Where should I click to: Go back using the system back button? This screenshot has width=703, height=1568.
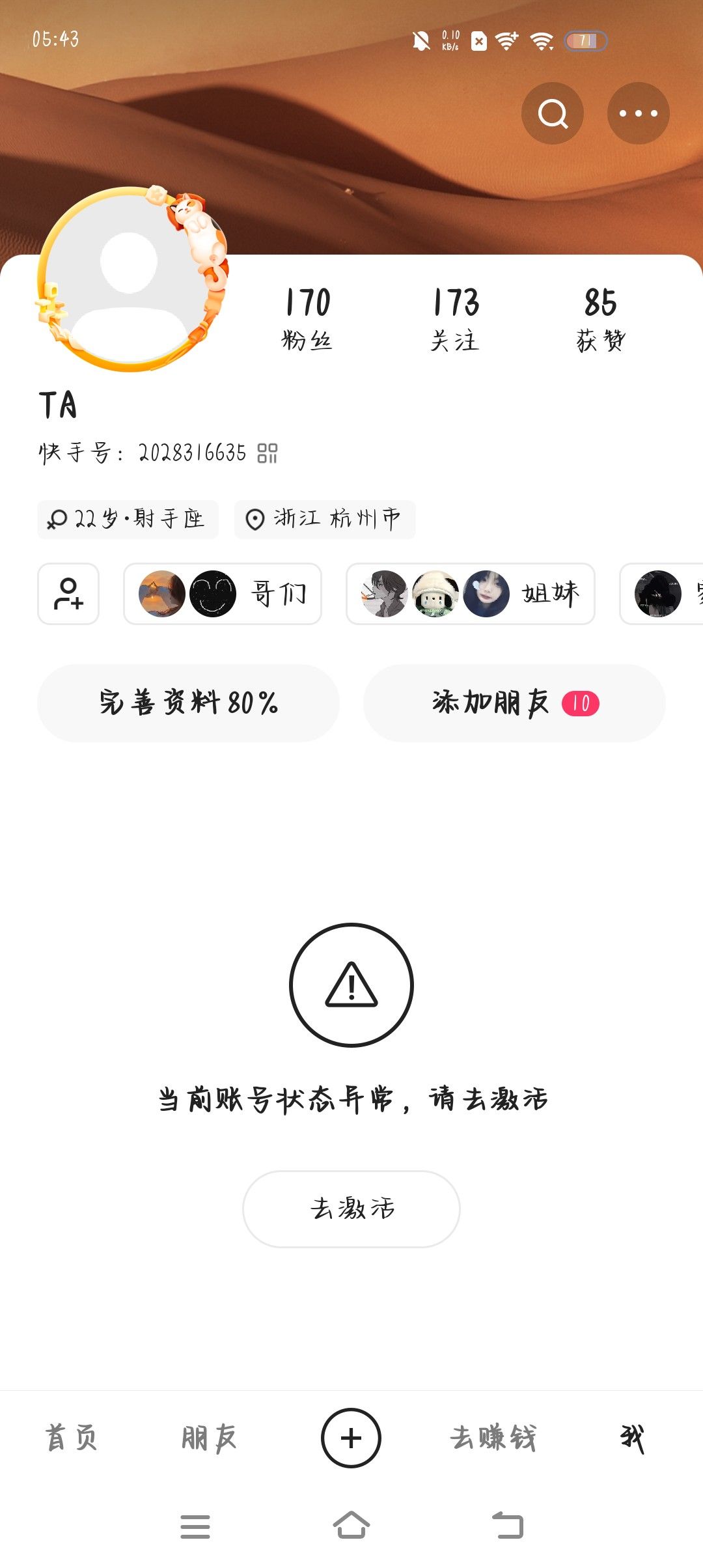pos(508,1526)
